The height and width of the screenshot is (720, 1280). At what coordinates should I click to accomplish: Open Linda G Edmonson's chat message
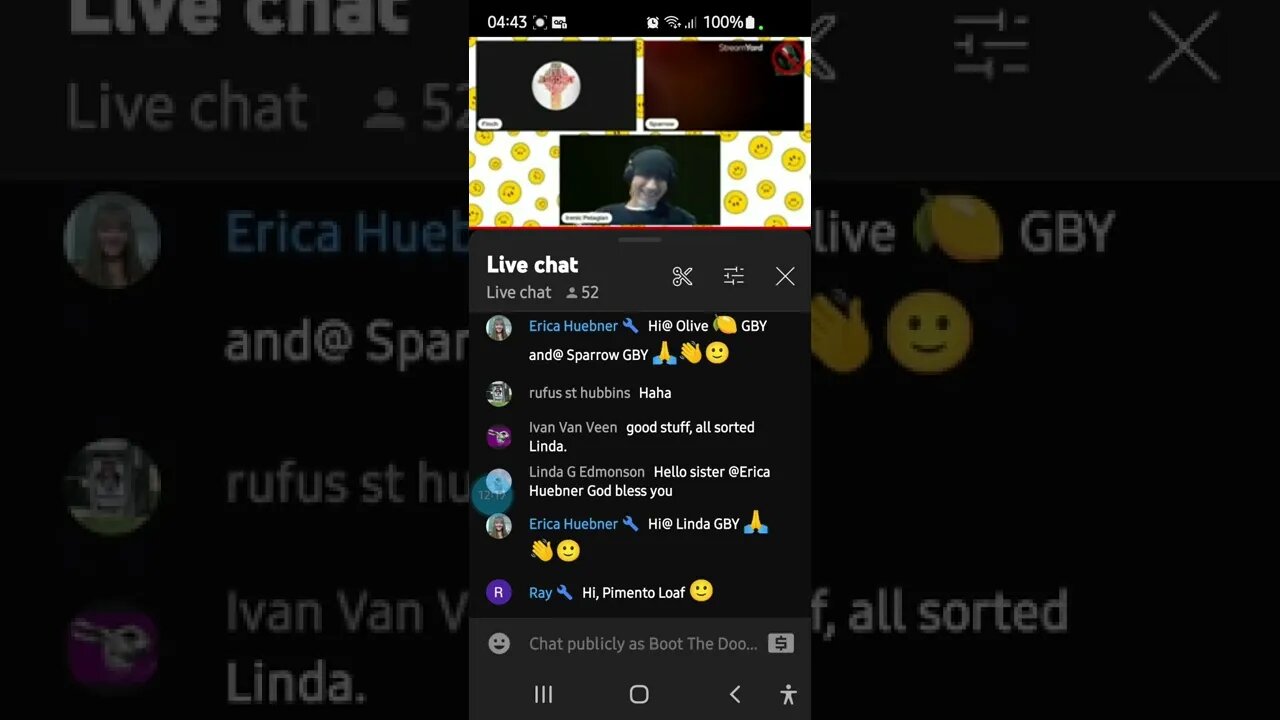pos(648,481)
